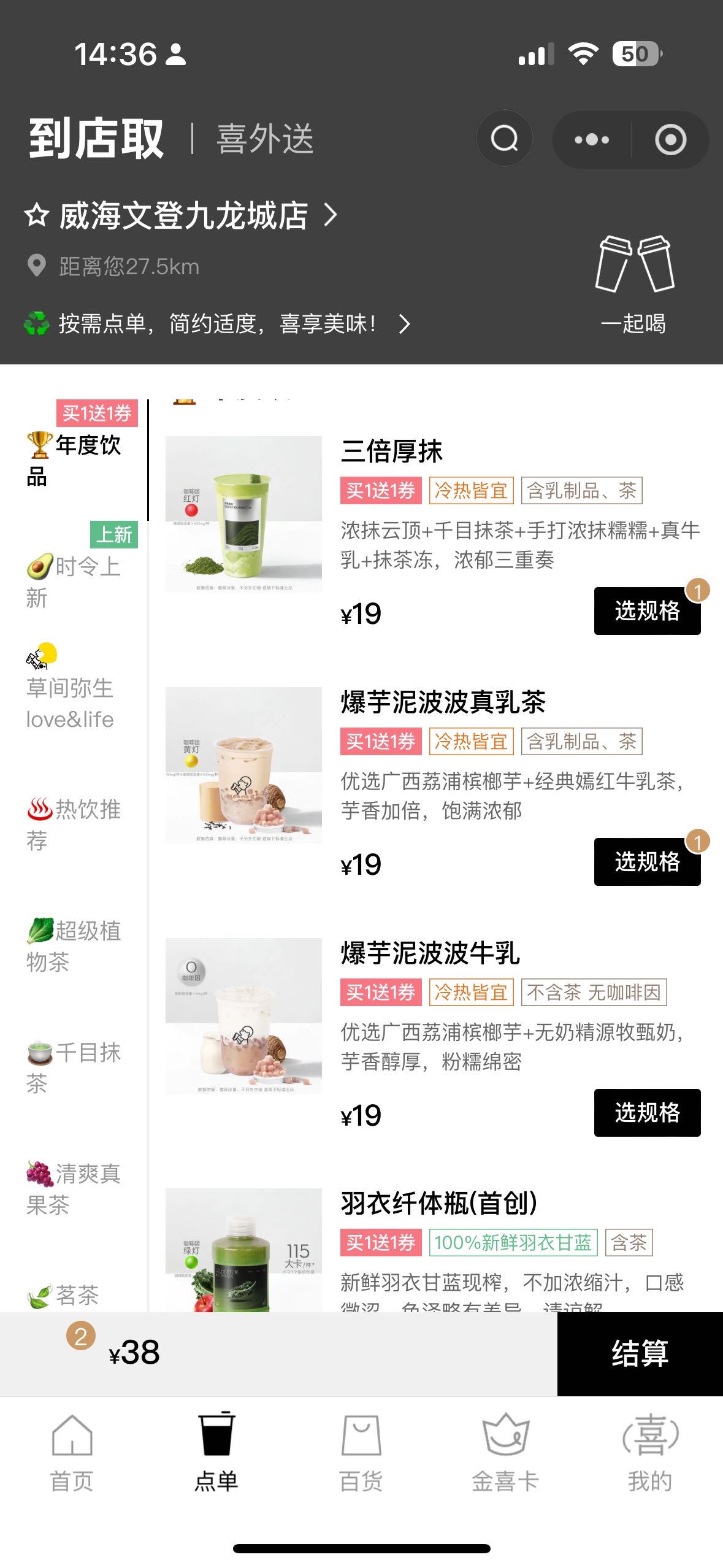Select the 超级植物茶 category
Screen dimensions: 723x1568
[74, 945]
